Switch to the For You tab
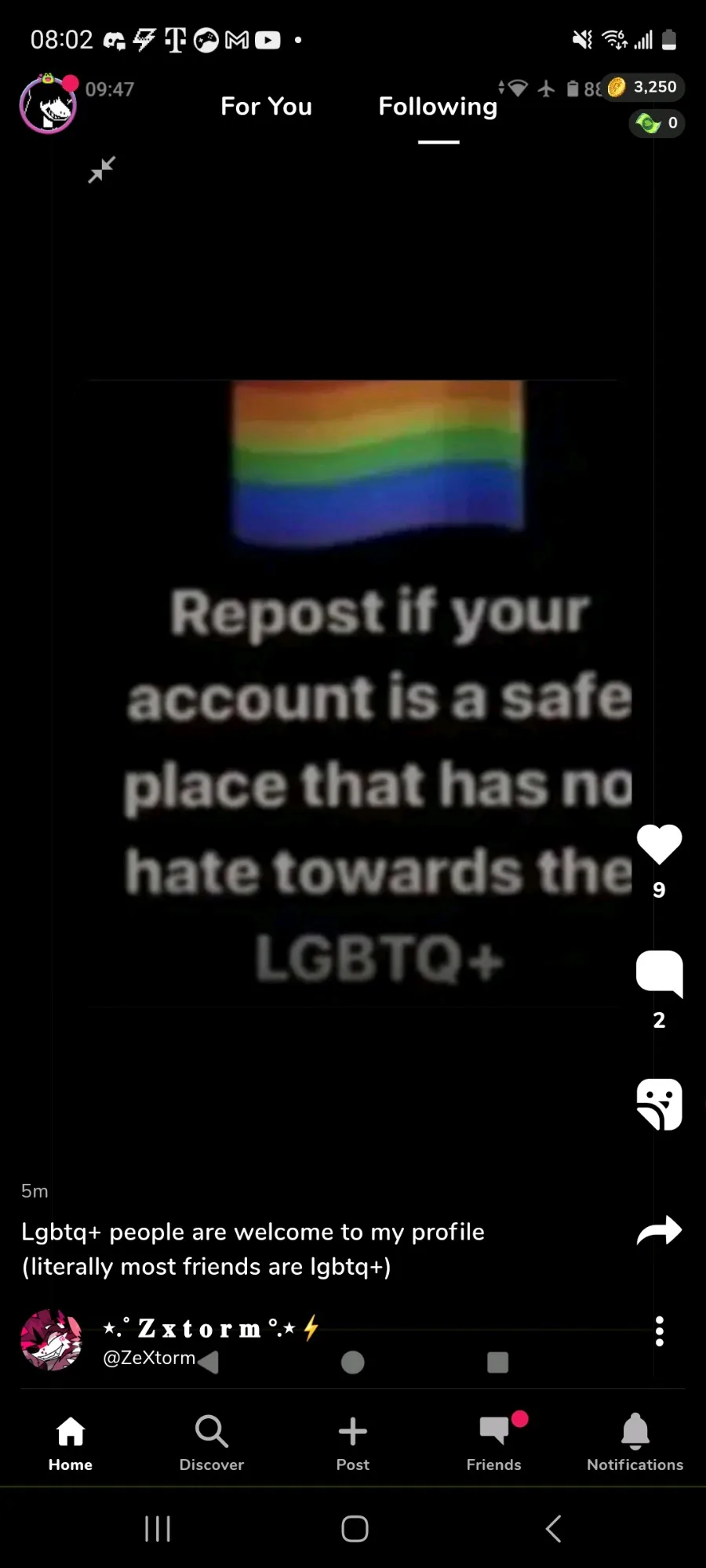The width and height of the screenshot is (706, 1568). click(267, 106)
